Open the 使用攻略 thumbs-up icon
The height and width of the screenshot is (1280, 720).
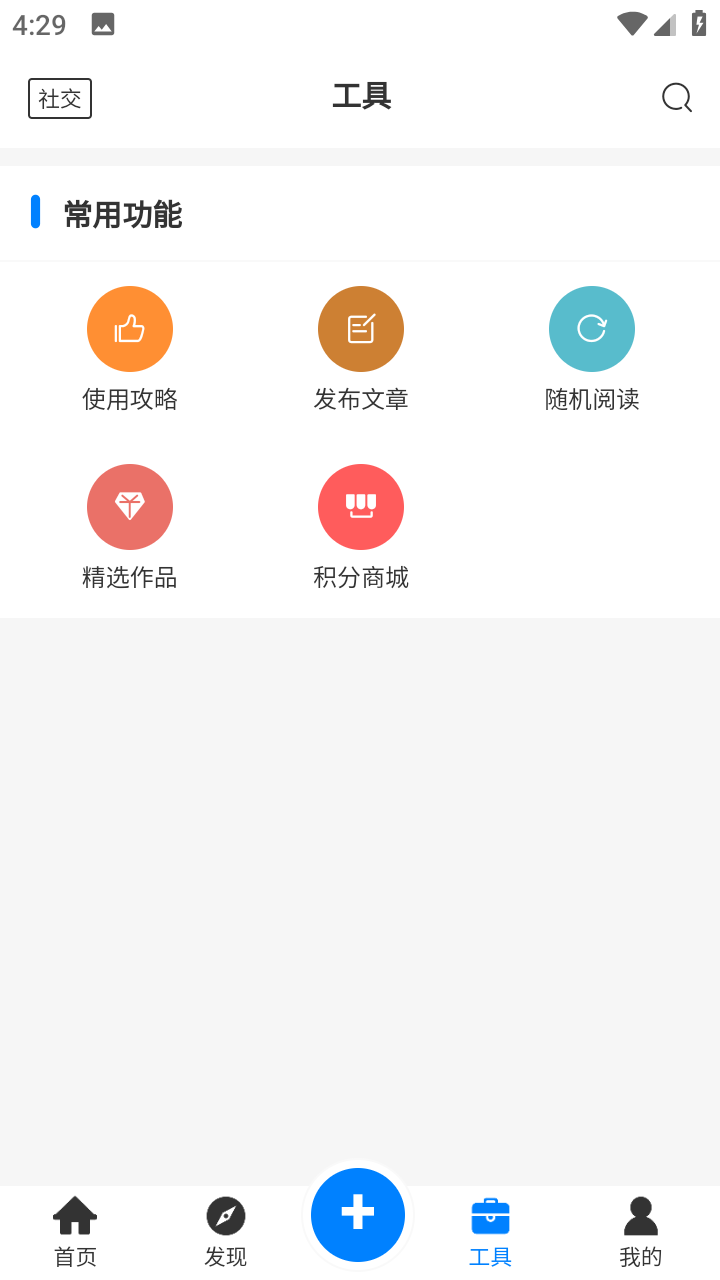click(130, 328)
